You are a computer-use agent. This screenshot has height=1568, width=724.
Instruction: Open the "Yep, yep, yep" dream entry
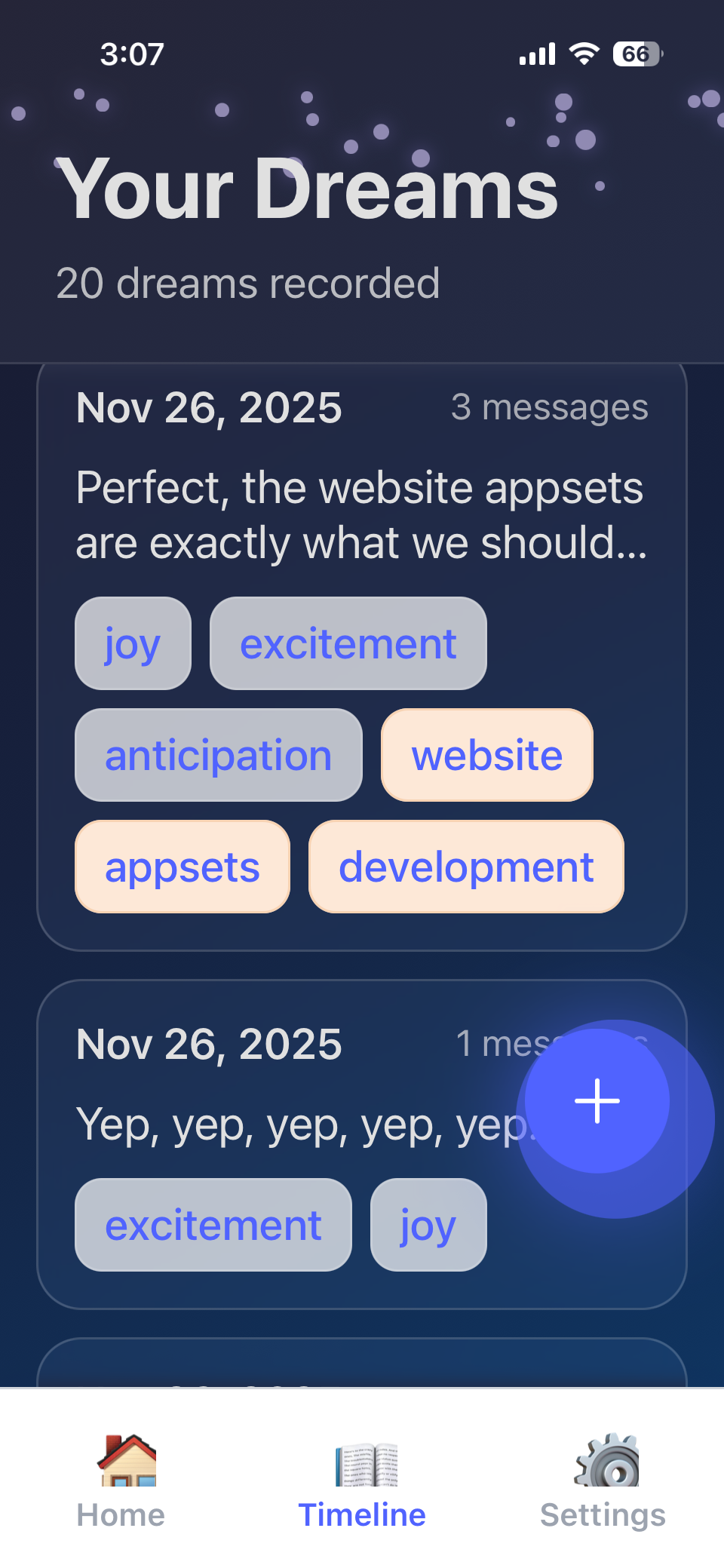pos(302,1125)
